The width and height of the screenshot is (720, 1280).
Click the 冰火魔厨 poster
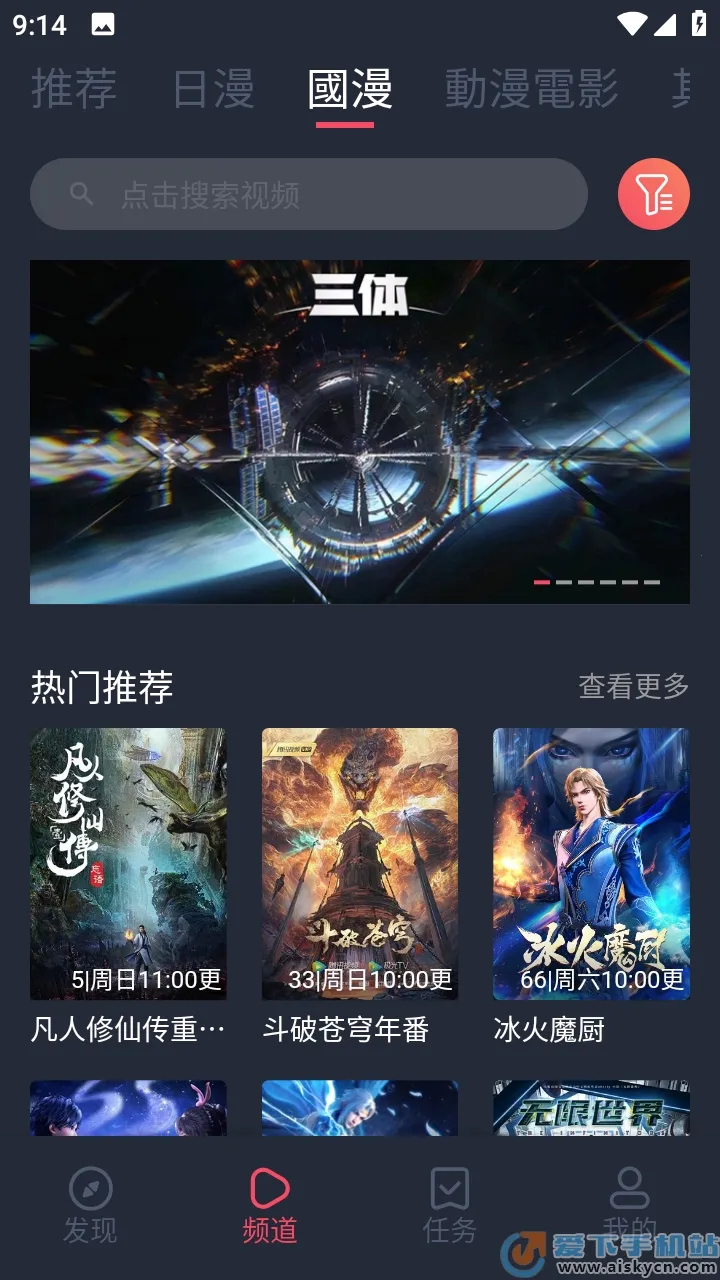click(590, 860)
